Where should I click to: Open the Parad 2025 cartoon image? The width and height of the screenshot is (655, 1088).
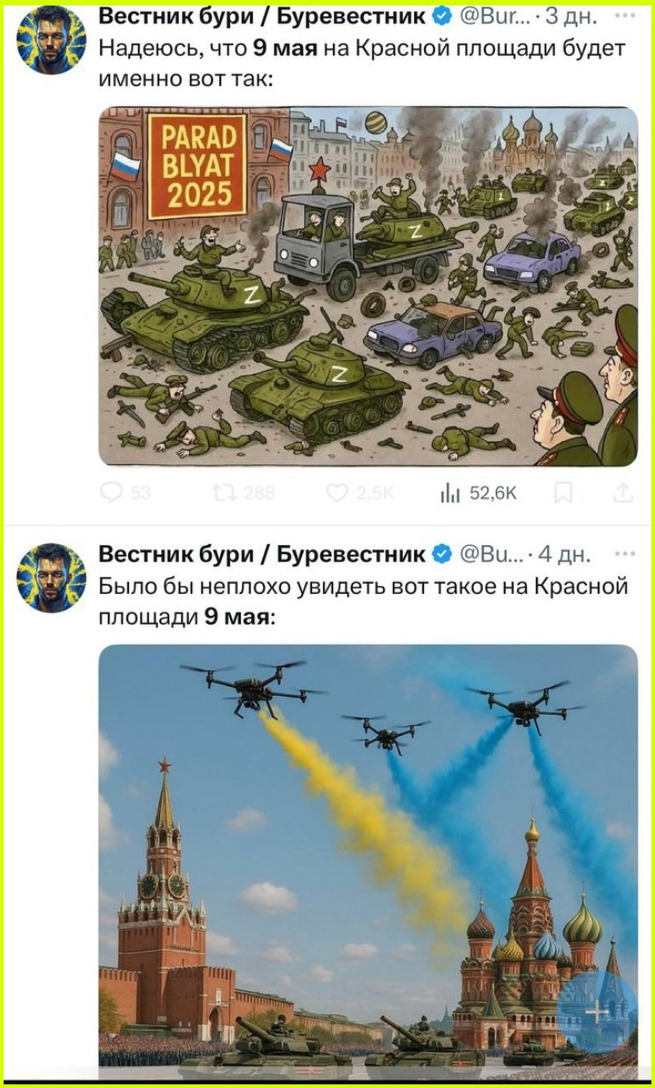coord(367,285)
